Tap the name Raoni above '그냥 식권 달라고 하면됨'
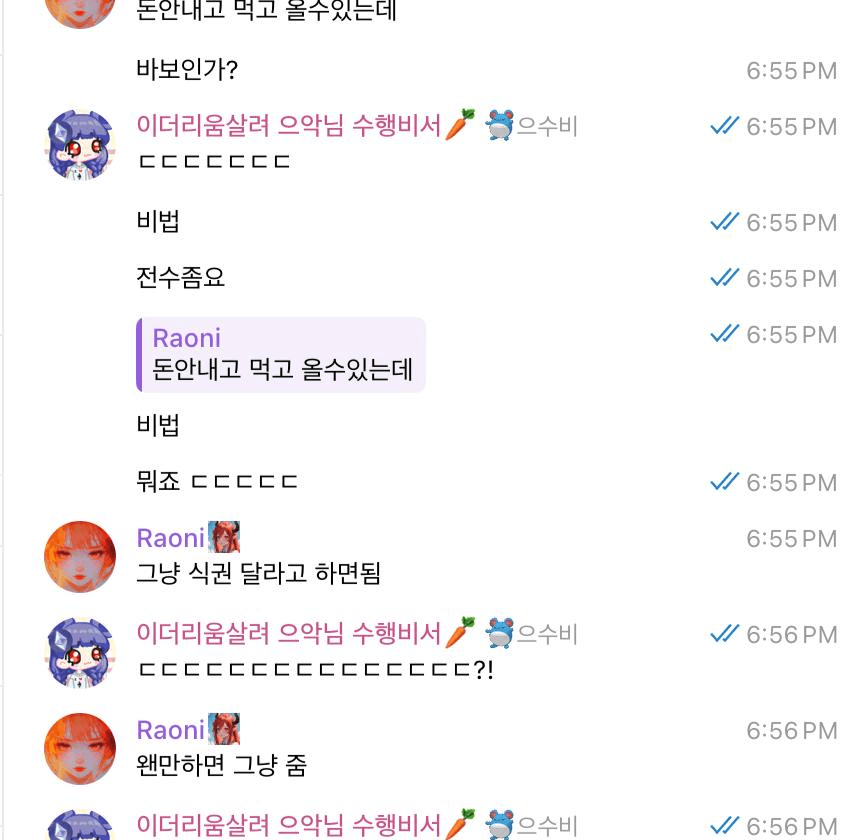The image size is (864, 840). tap(170, 538)
